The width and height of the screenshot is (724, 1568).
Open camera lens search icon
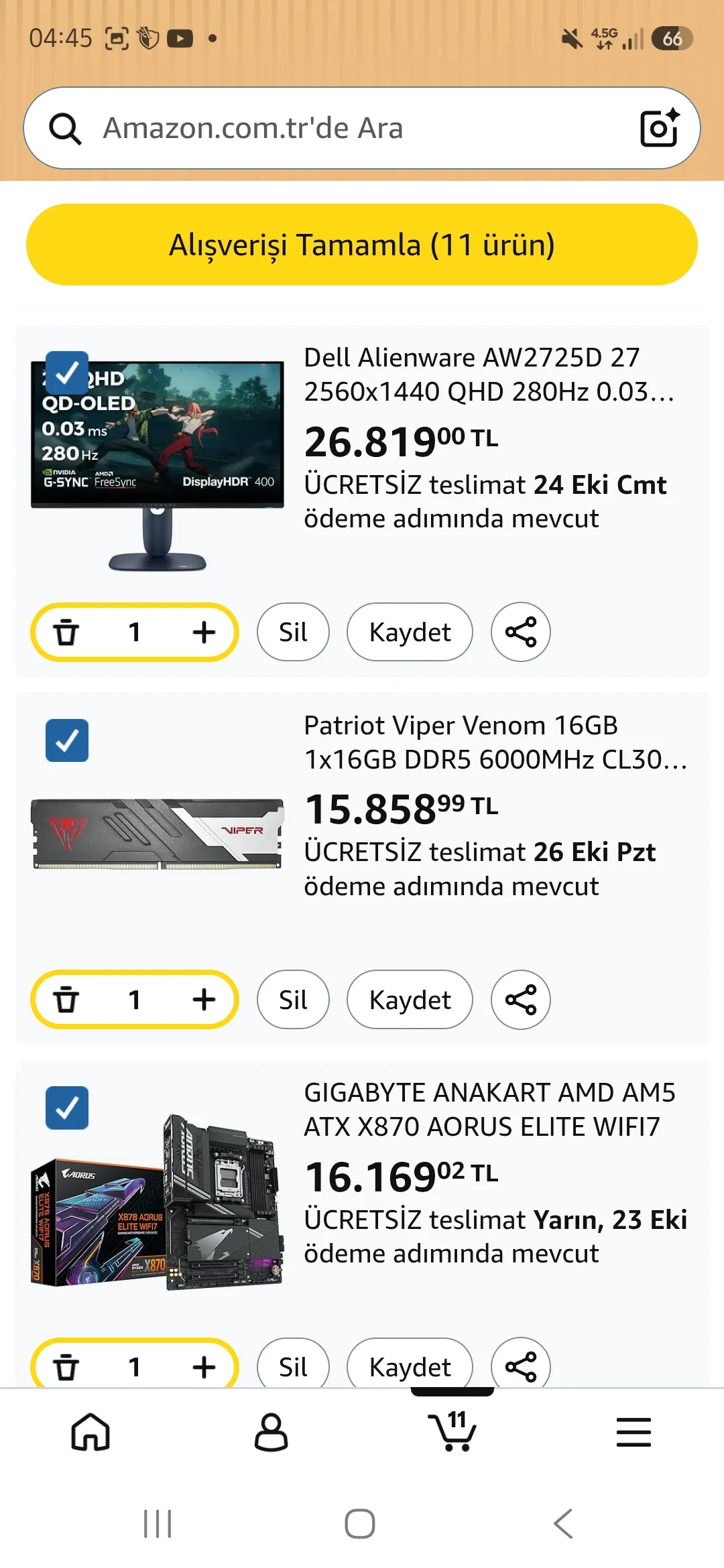[x=659, y=128]
